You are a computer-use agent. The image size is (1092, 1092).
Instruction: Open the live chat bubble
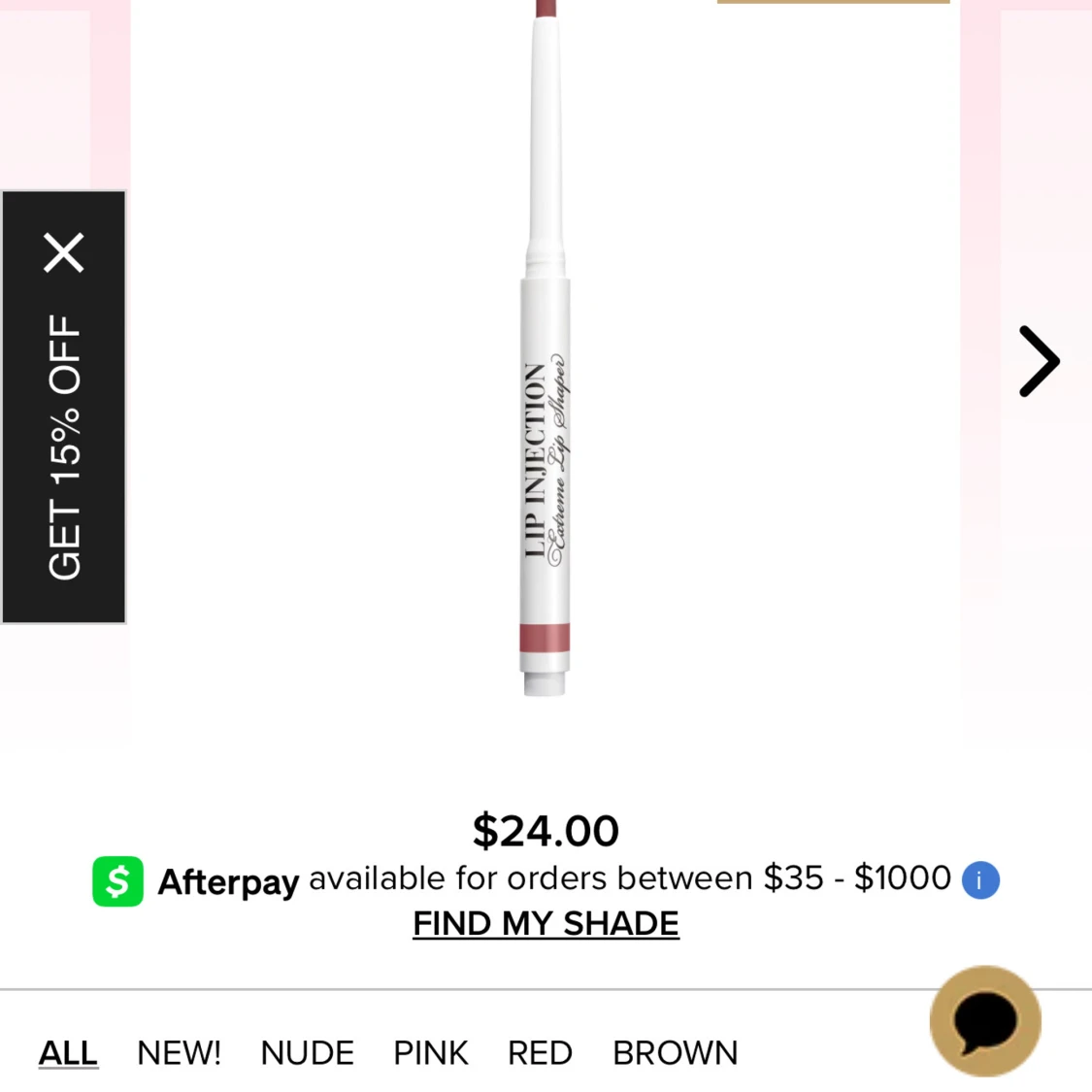coord(985,1021)
